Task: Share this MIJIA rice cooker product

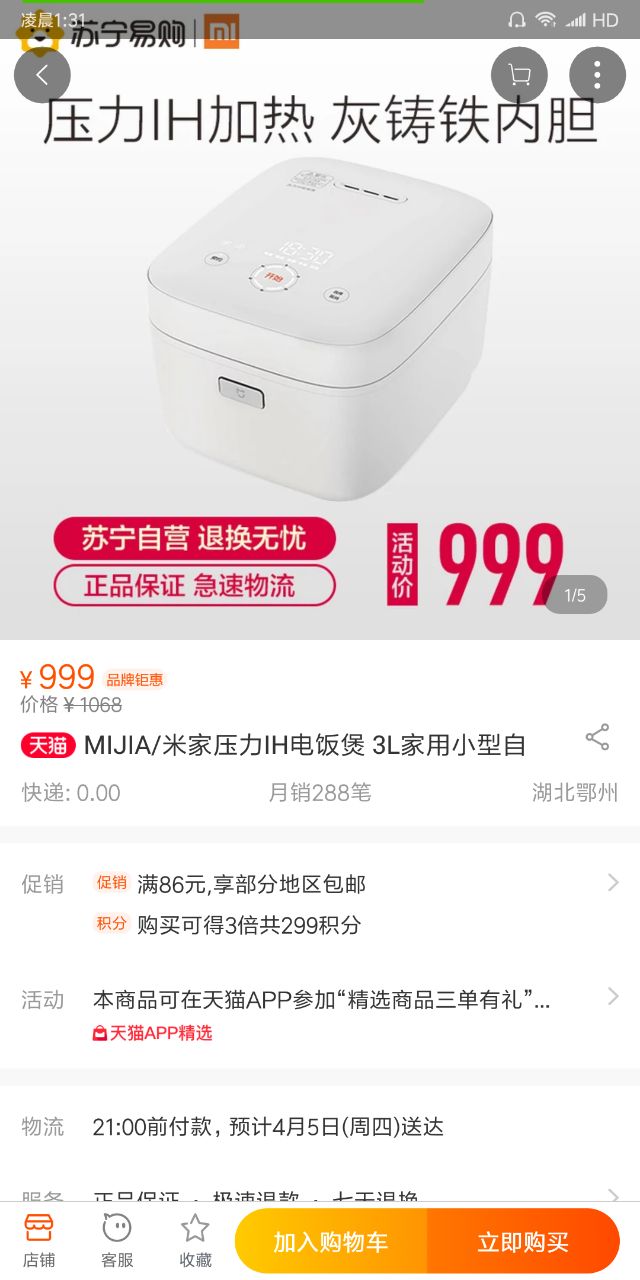Action: [x=597, y=738]
